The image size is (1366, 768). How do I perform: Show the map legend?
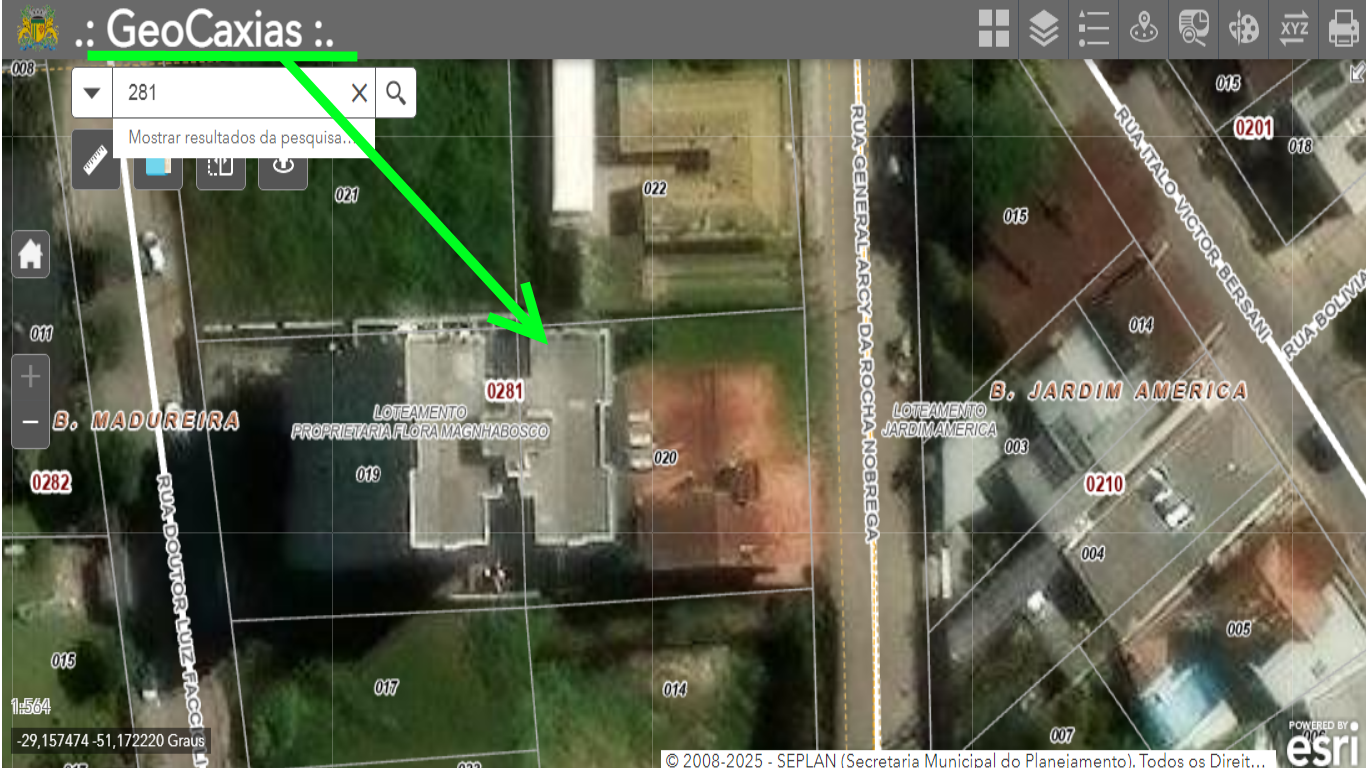tap(1094, 29)
